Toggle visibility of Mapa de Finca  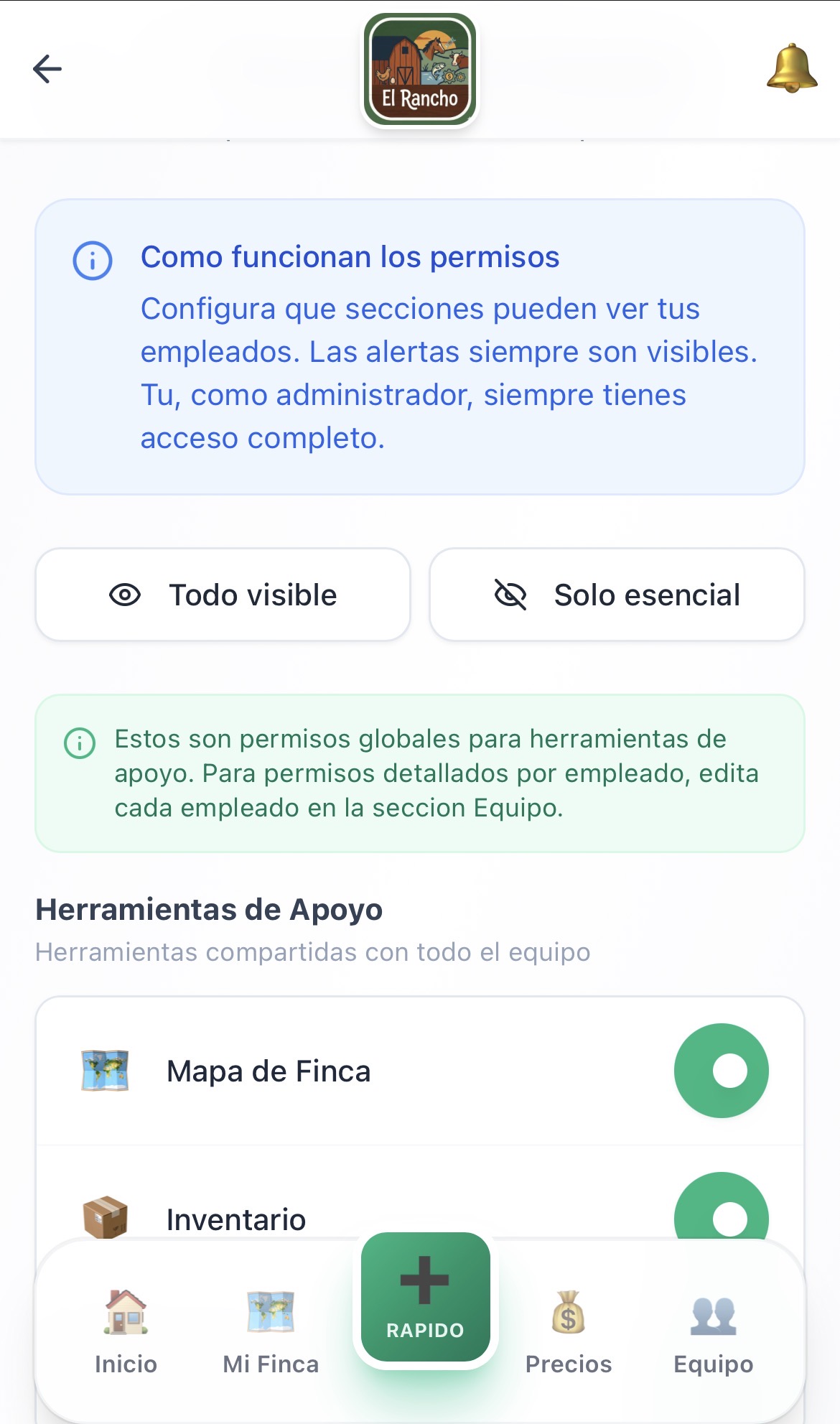(723, 1071)
